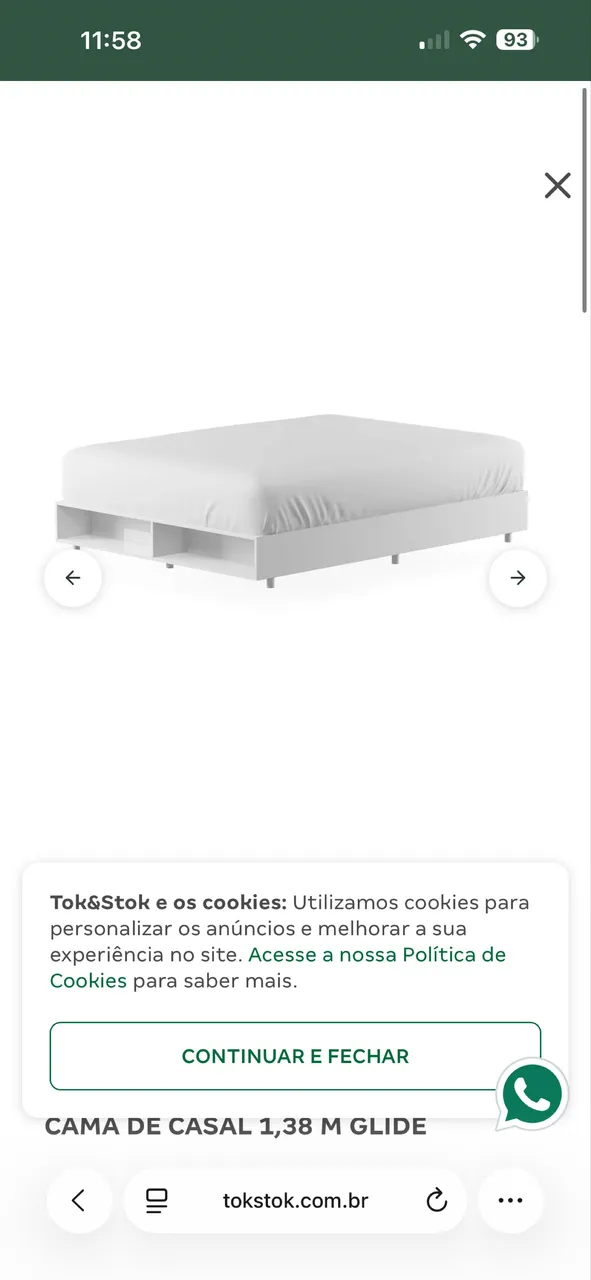
Task: Open the browser's more options menu
Action: (511, 1201)
